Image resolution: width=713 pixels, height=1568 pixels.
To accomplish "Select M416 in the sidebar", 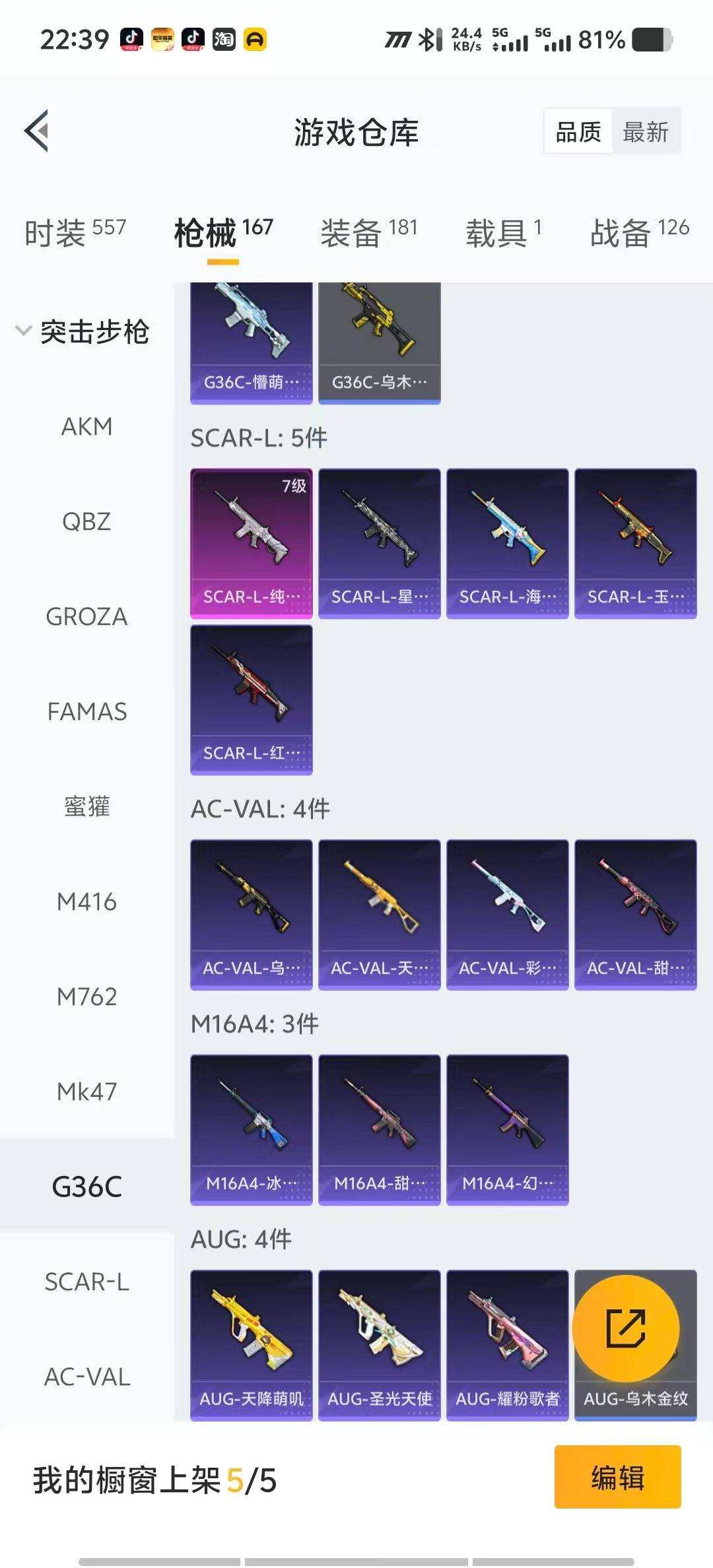I will pos(86,902).
